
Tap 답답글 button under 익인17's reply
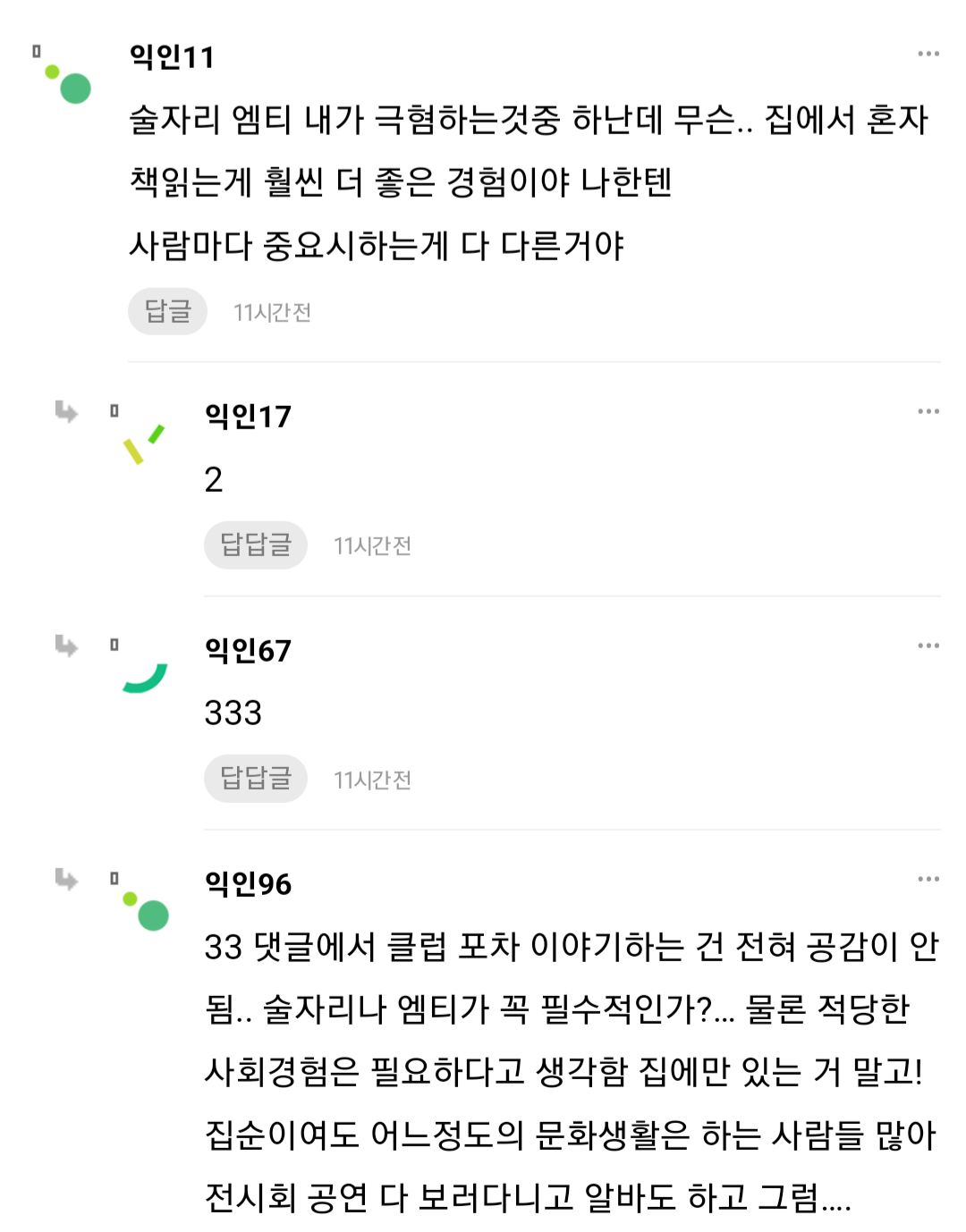click(256, 544)
